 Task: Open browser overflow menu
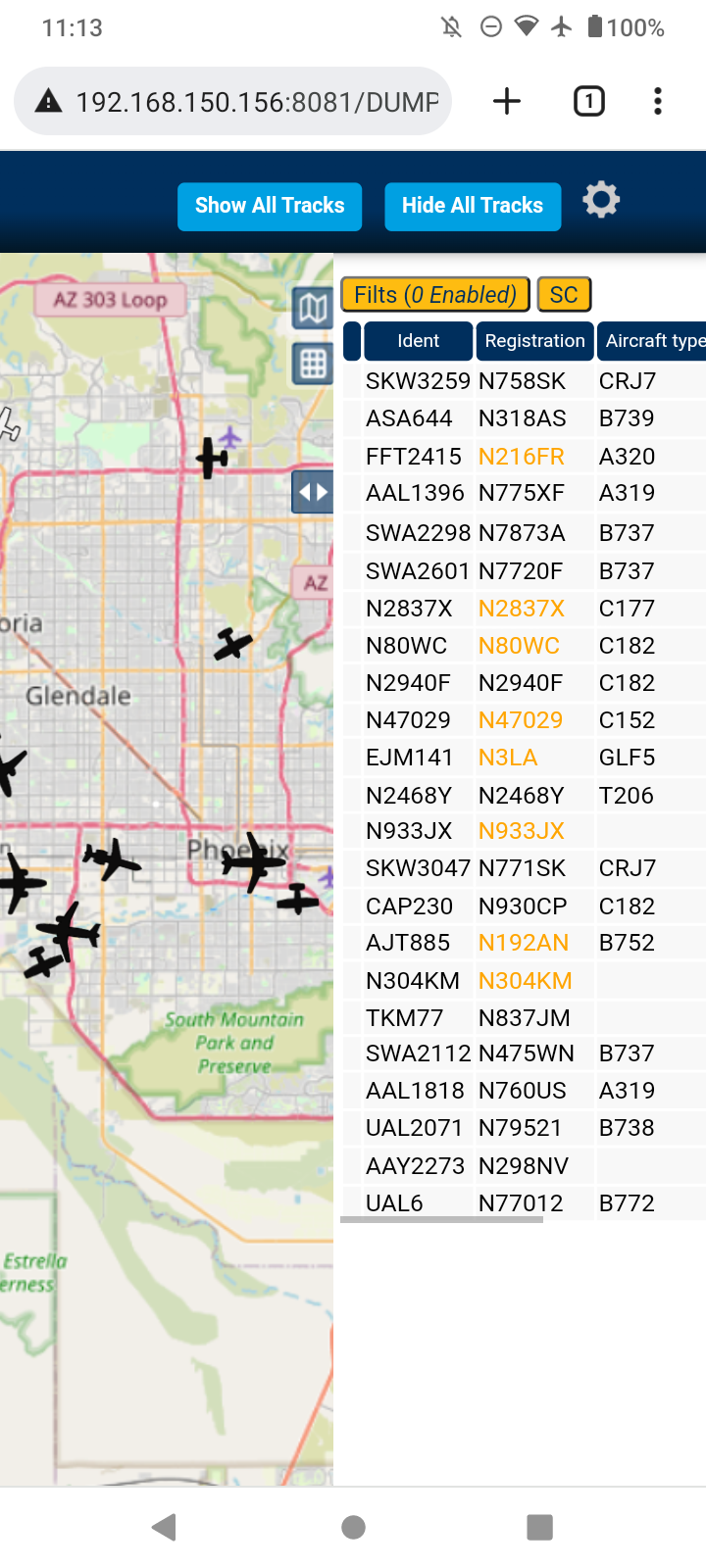[658, 101]
